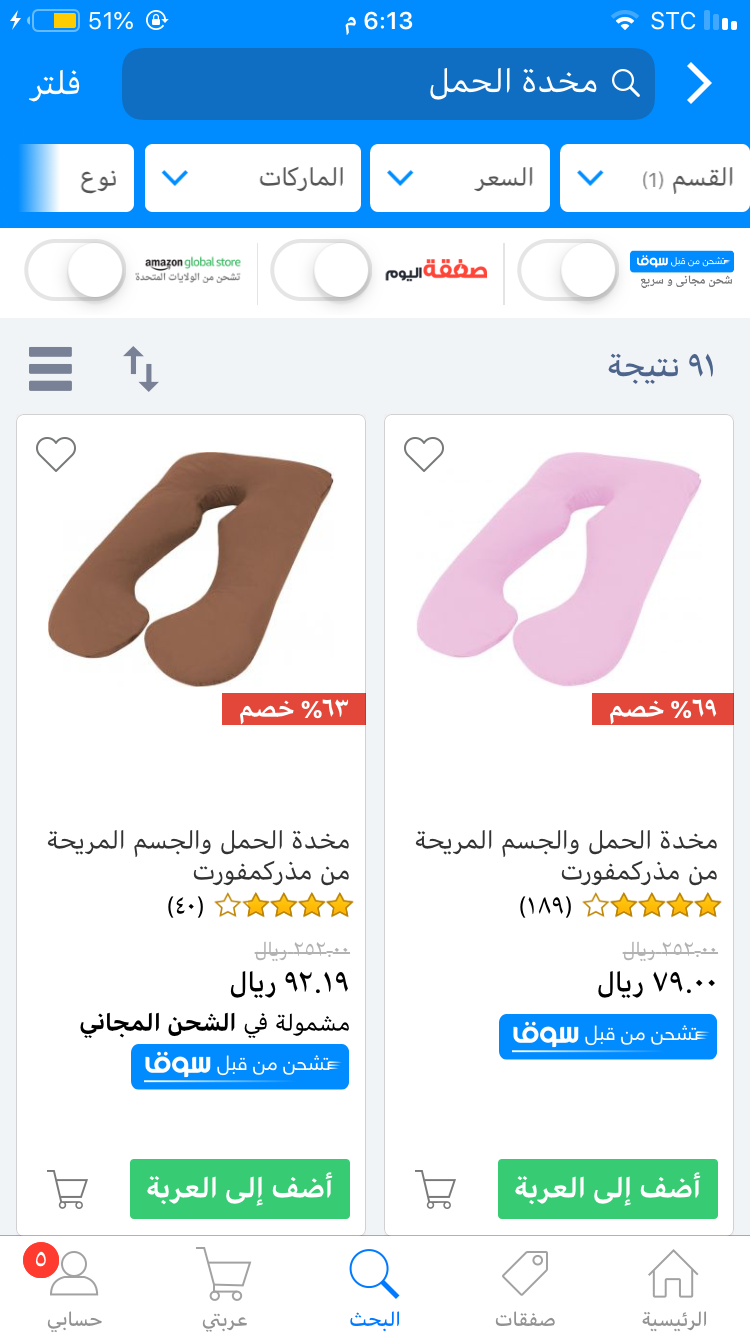
Task: Enable the Souq fulfilled shipping toggle
Action: [x=570, y=270]
